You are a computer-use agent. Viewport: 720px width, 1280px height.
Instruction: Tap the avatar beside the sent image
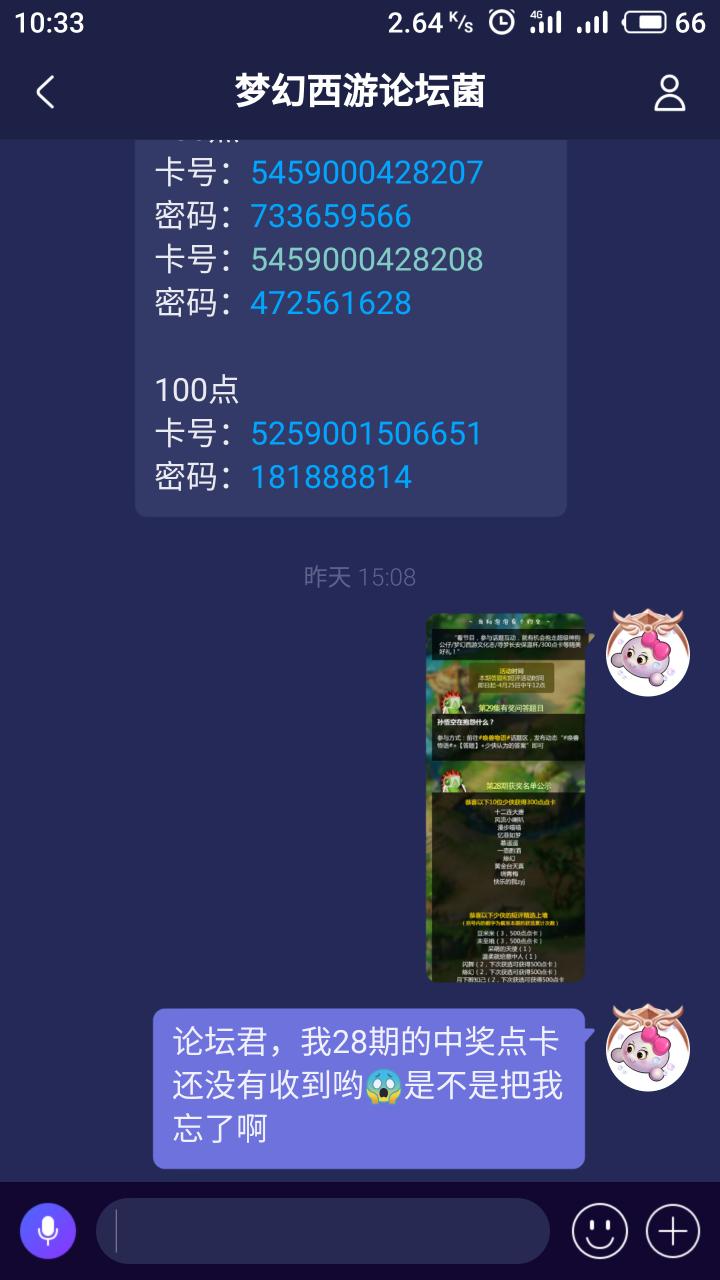click(x=647, y=653)
